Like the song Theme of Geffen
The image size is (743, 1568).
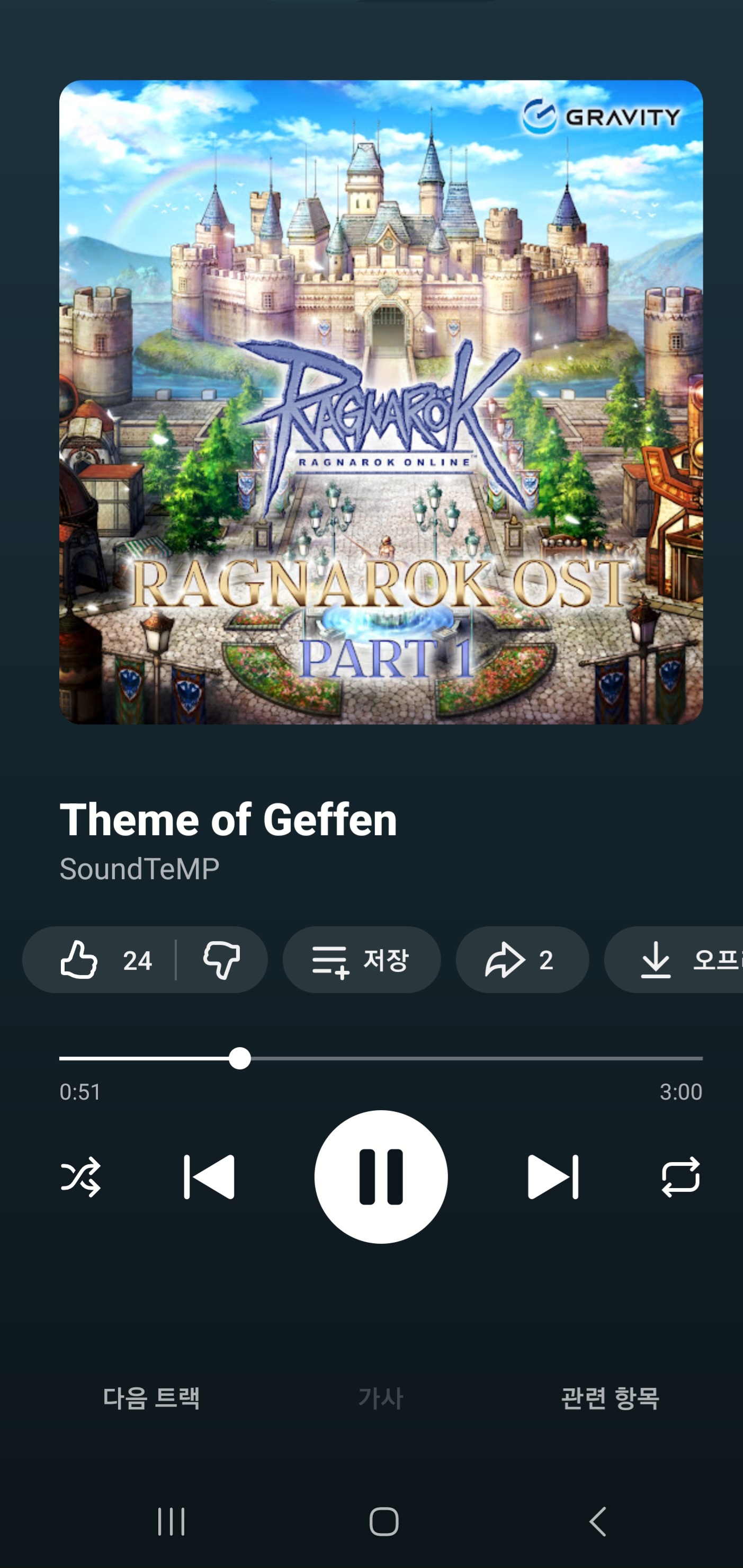pyautogui.click(x=97, y=960)
